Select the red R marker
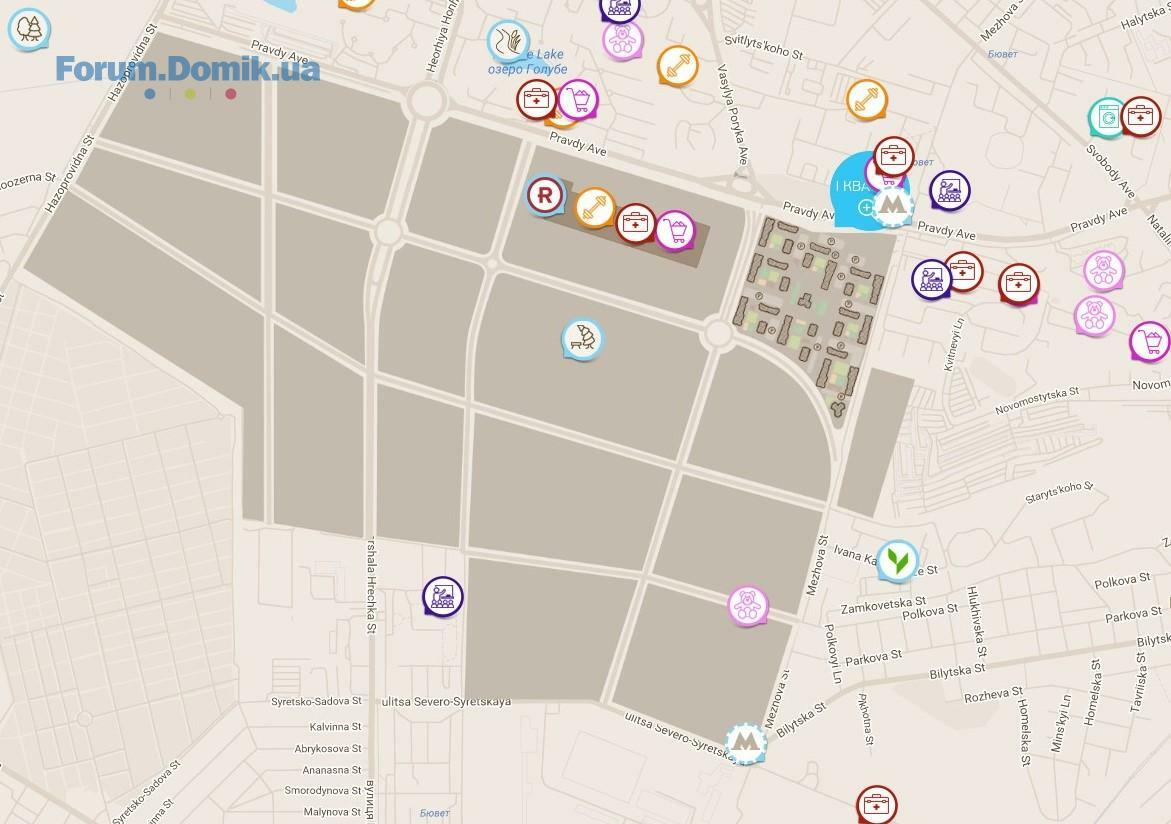Screen dimensions: 1171x824 click(546, 195)
